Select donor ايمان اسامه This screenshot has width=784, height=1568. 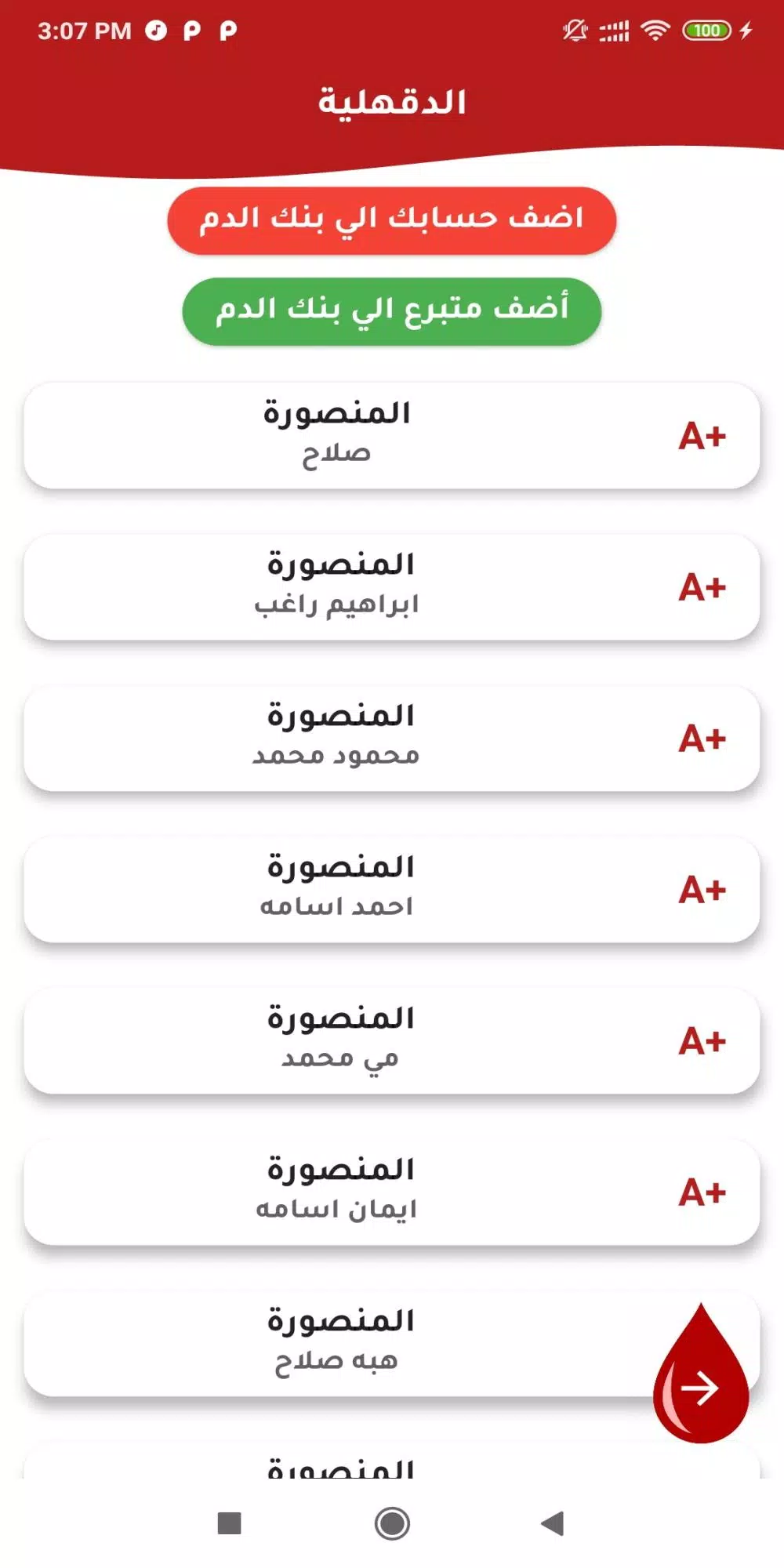pyautogui.click(x=392, y=1192)
